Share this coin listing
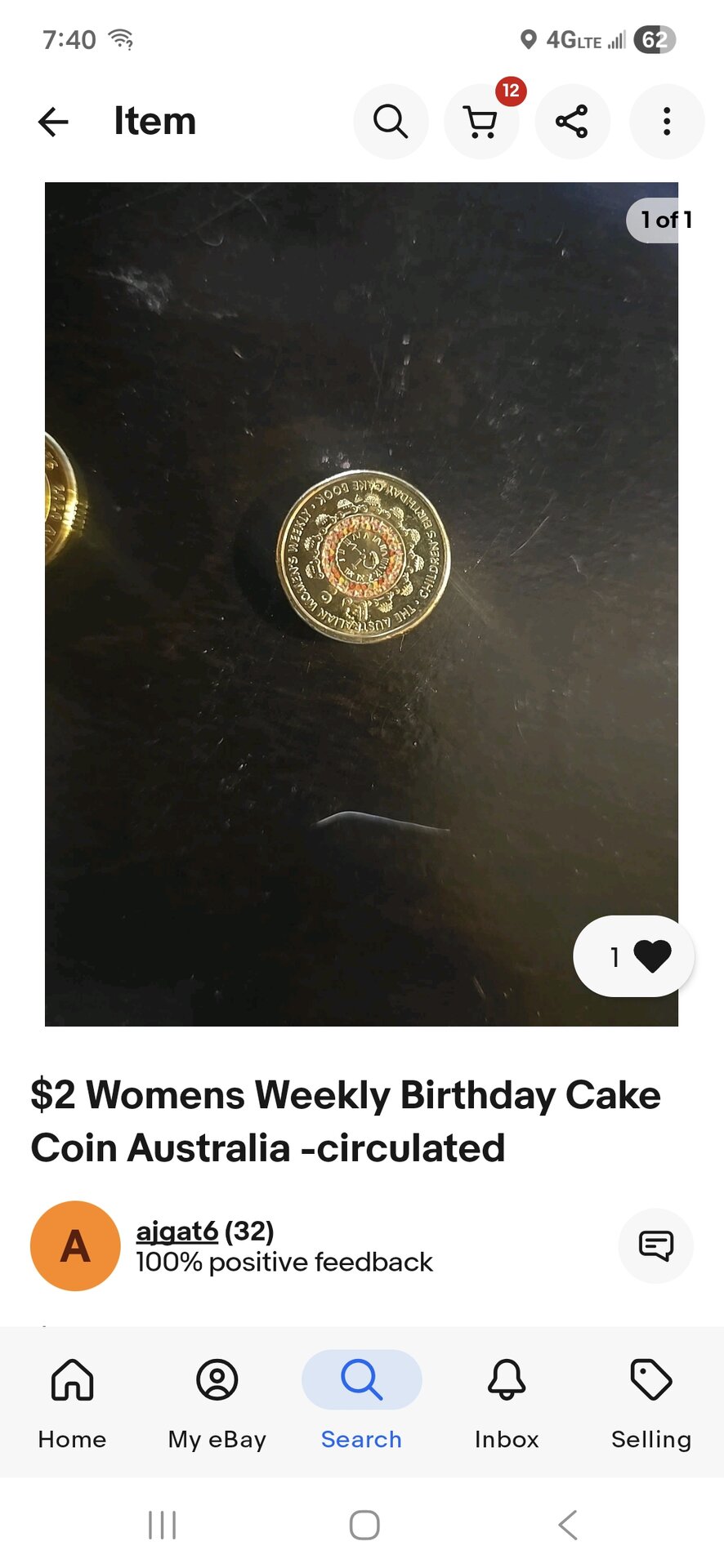Viewport: 724px width, 1568px height. [x=572, y=122]
